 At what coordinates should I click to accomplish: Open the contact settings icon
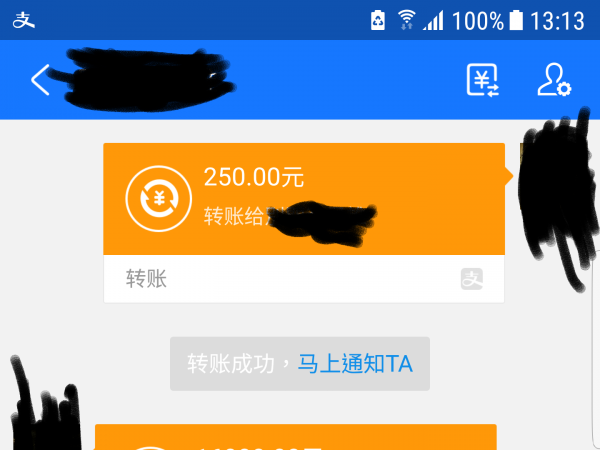553,80
